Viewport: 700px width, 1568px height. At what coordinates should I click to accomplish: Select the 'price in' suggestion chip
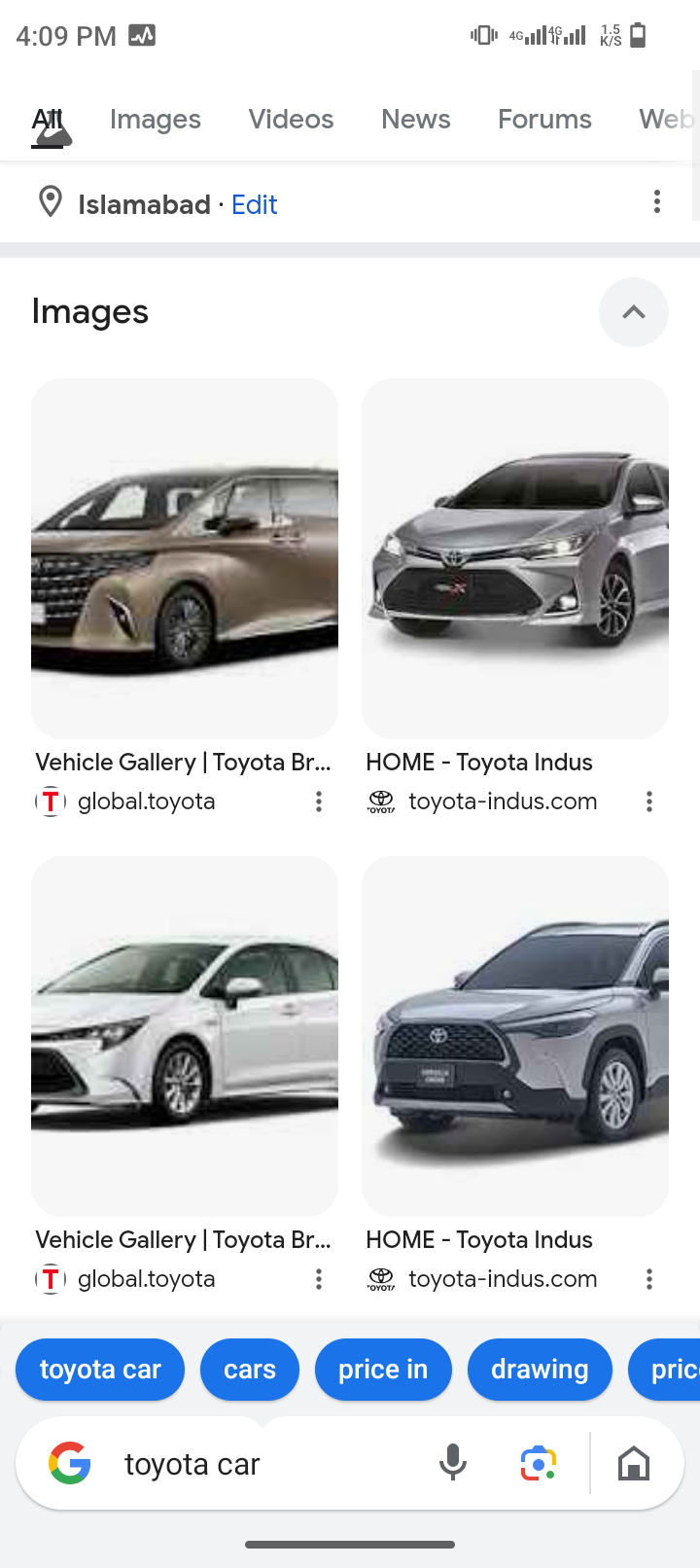coord(383,1370)
